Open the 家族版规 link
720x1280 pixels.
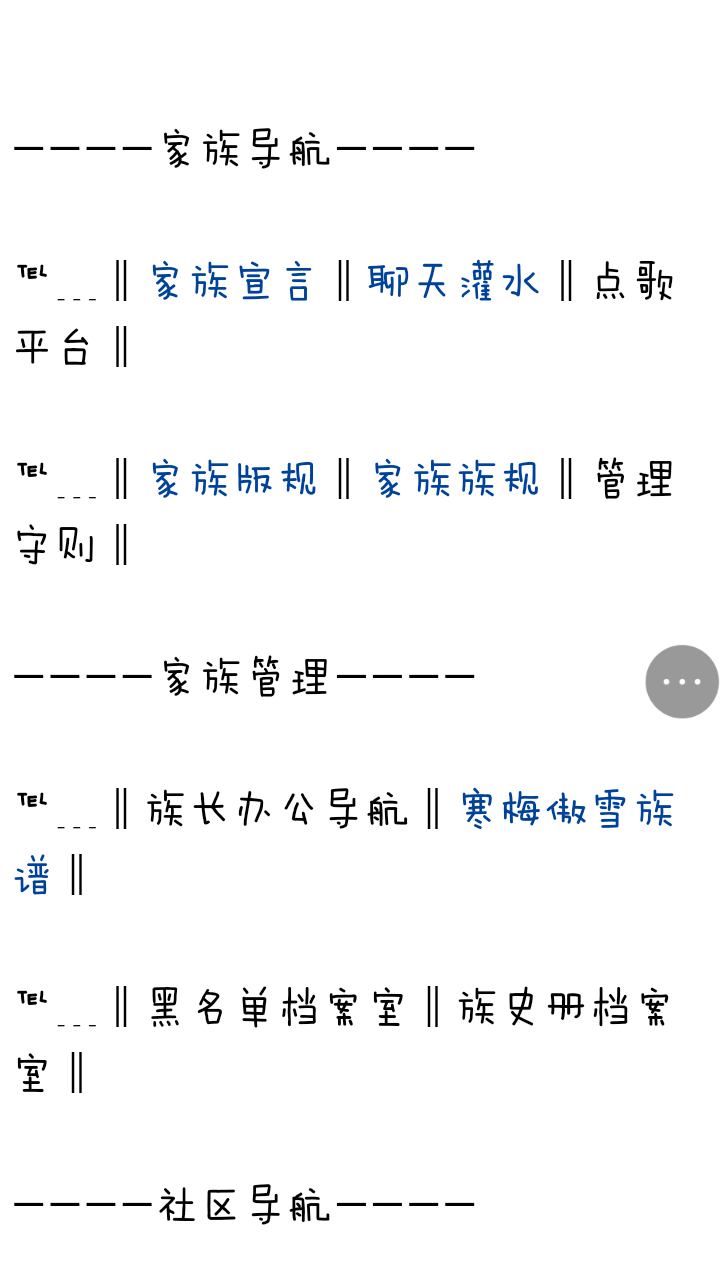click(233, 479)
